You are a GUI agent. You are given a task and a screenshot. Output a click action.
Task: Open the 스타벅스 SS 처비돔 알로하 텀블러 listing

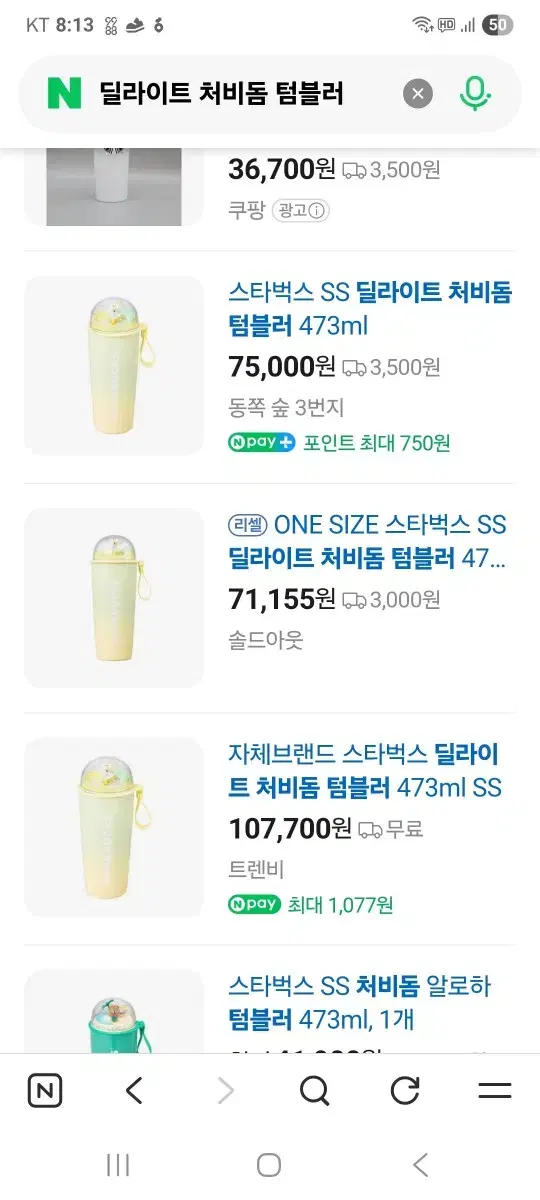[360, 1003]
